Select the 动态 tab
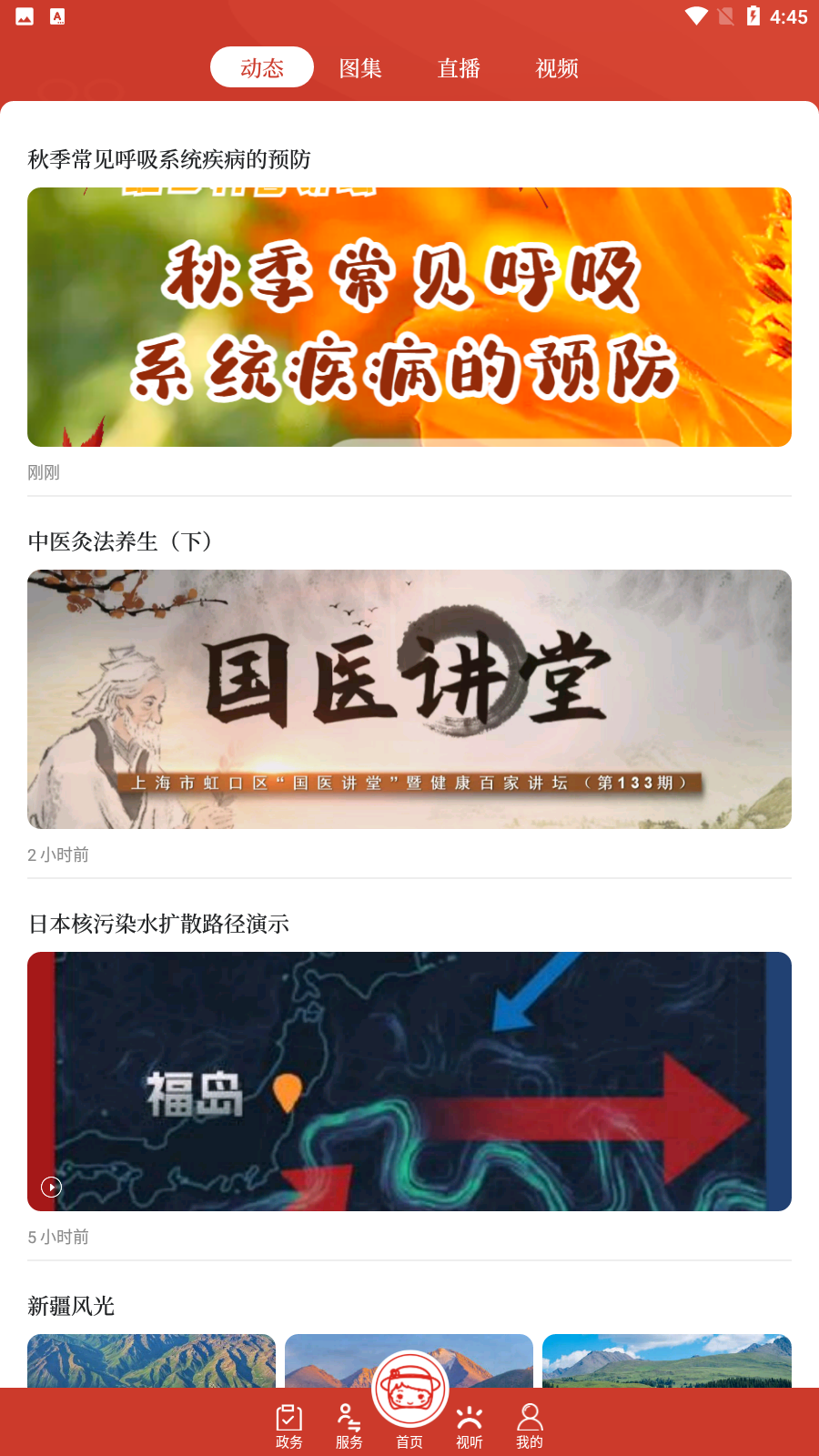The image size is (819, 1456). (262, 68)
